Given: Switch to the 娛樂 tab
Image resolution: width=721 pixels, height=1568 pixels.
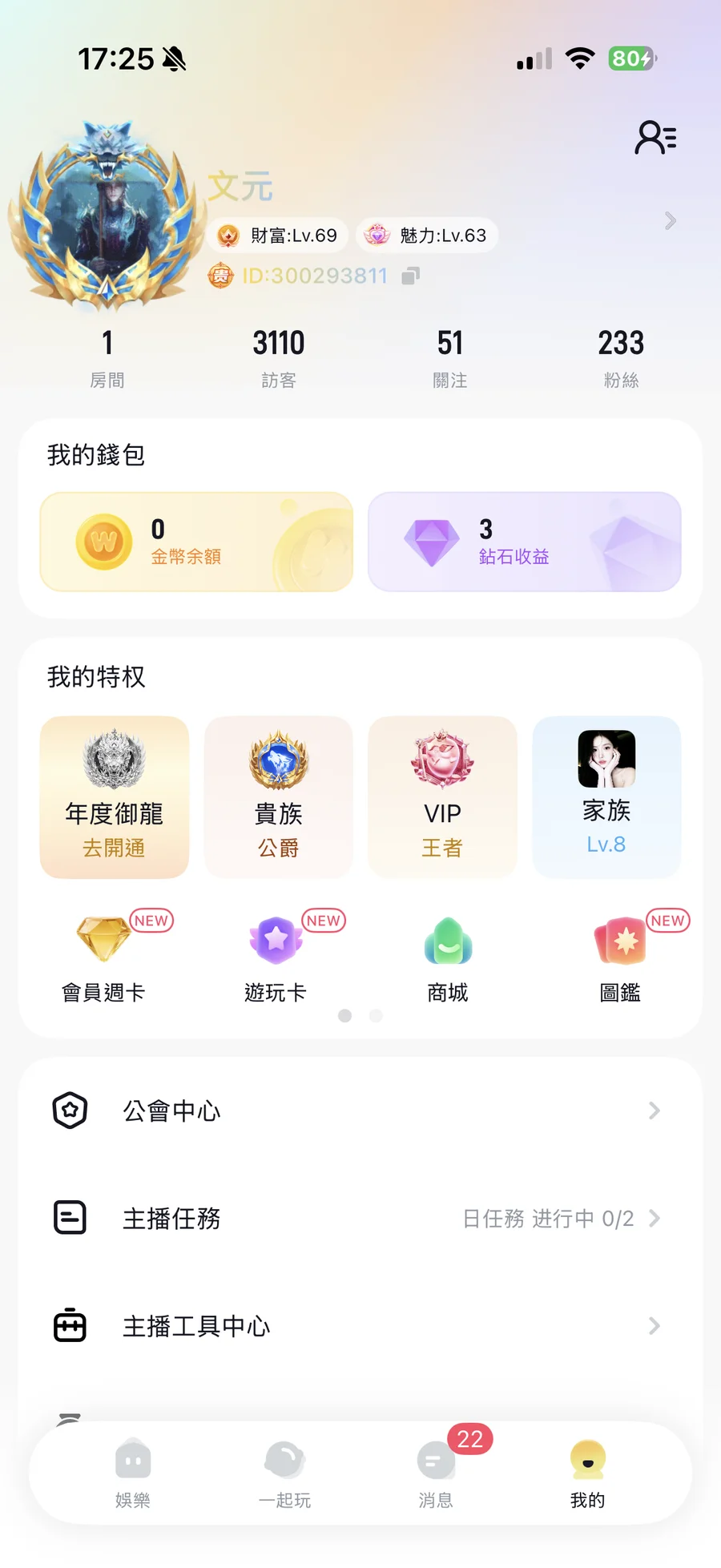Looking at the screenshot, I should [x=133, y=1473].
